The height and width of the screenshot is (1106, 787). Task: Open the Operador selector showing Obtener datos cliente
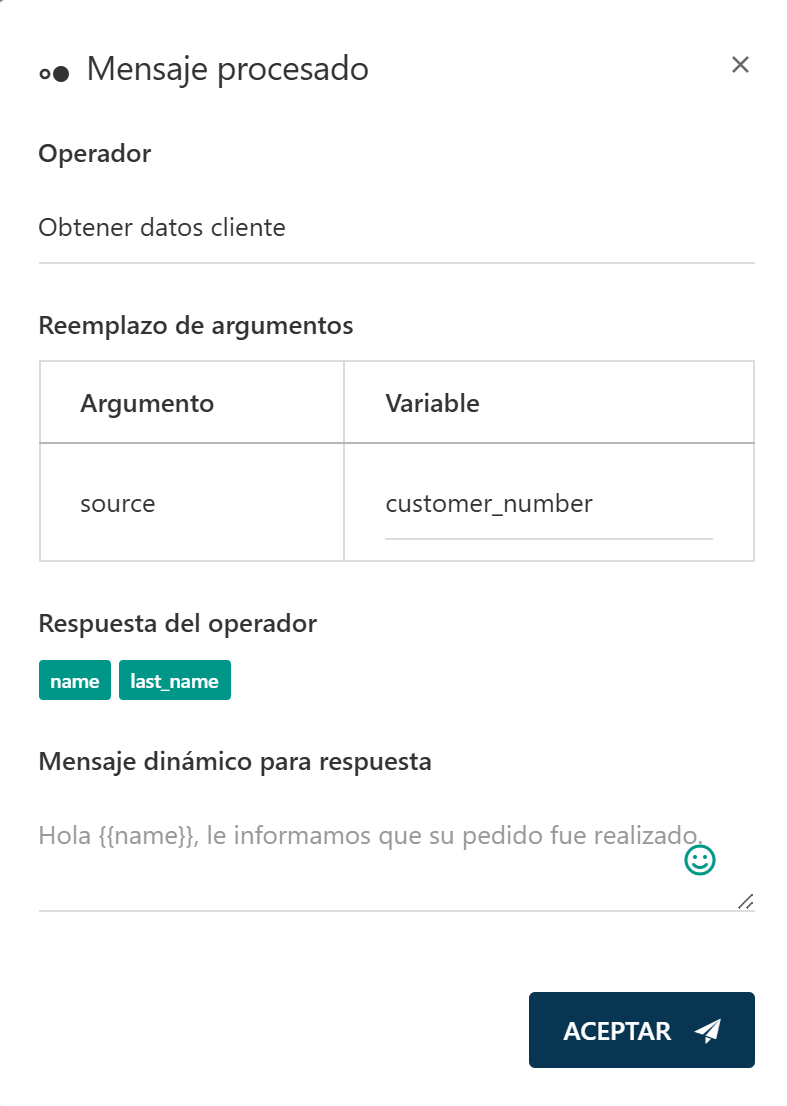(x=396, y=228)
